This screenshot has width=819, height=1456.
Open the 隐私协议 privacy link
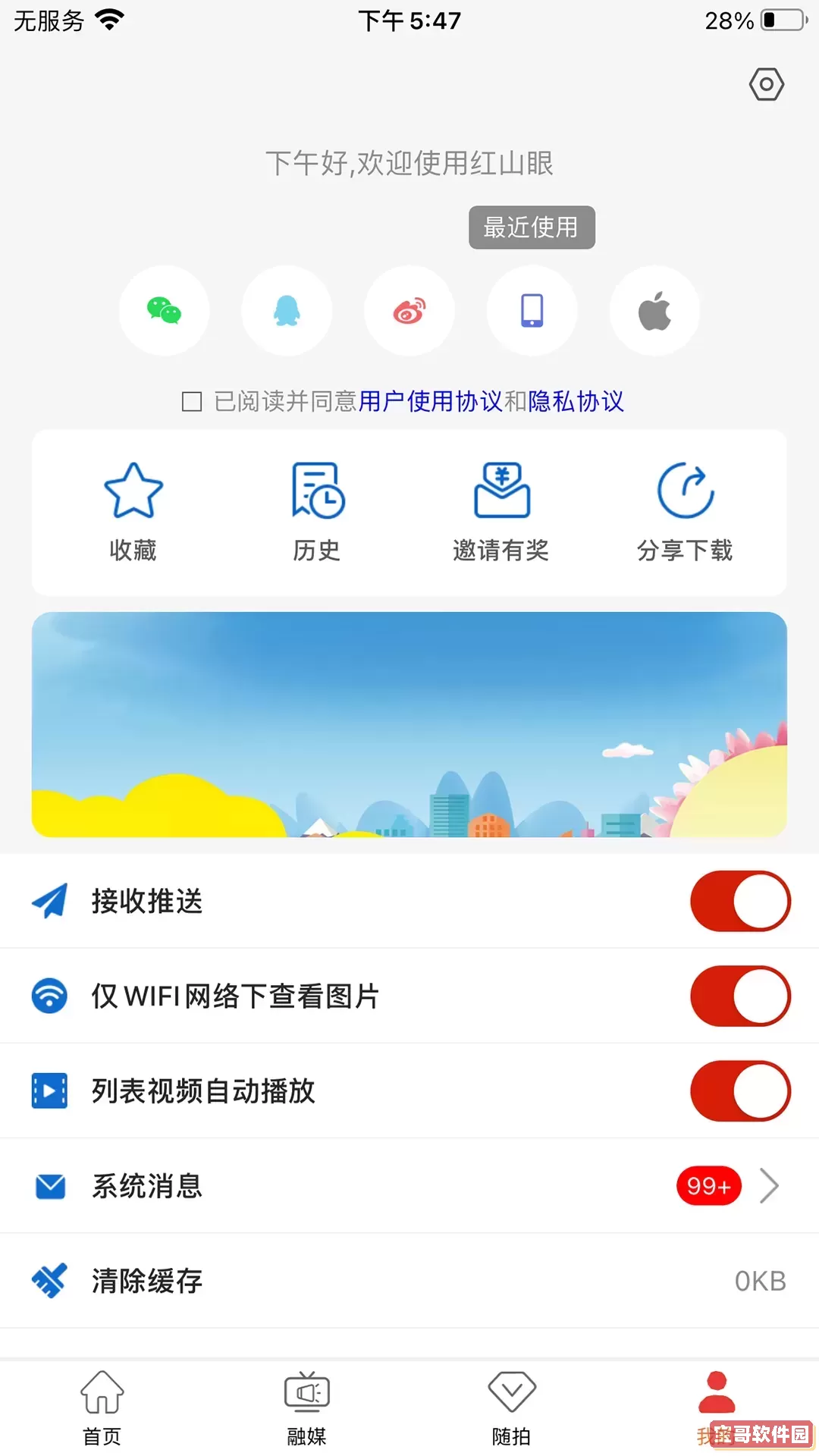click(x=576, y=401)
